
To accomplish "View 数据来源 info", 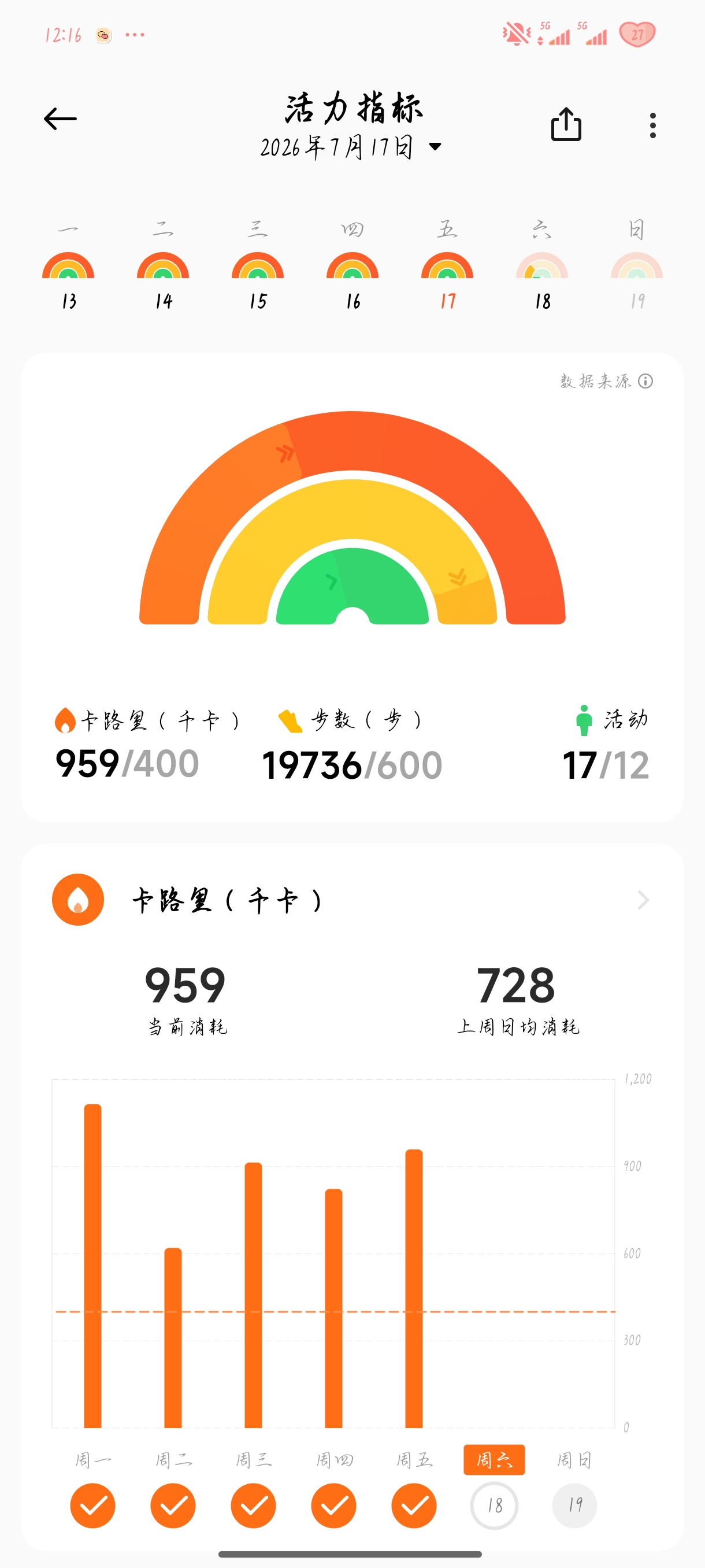I will click(606, 381).
